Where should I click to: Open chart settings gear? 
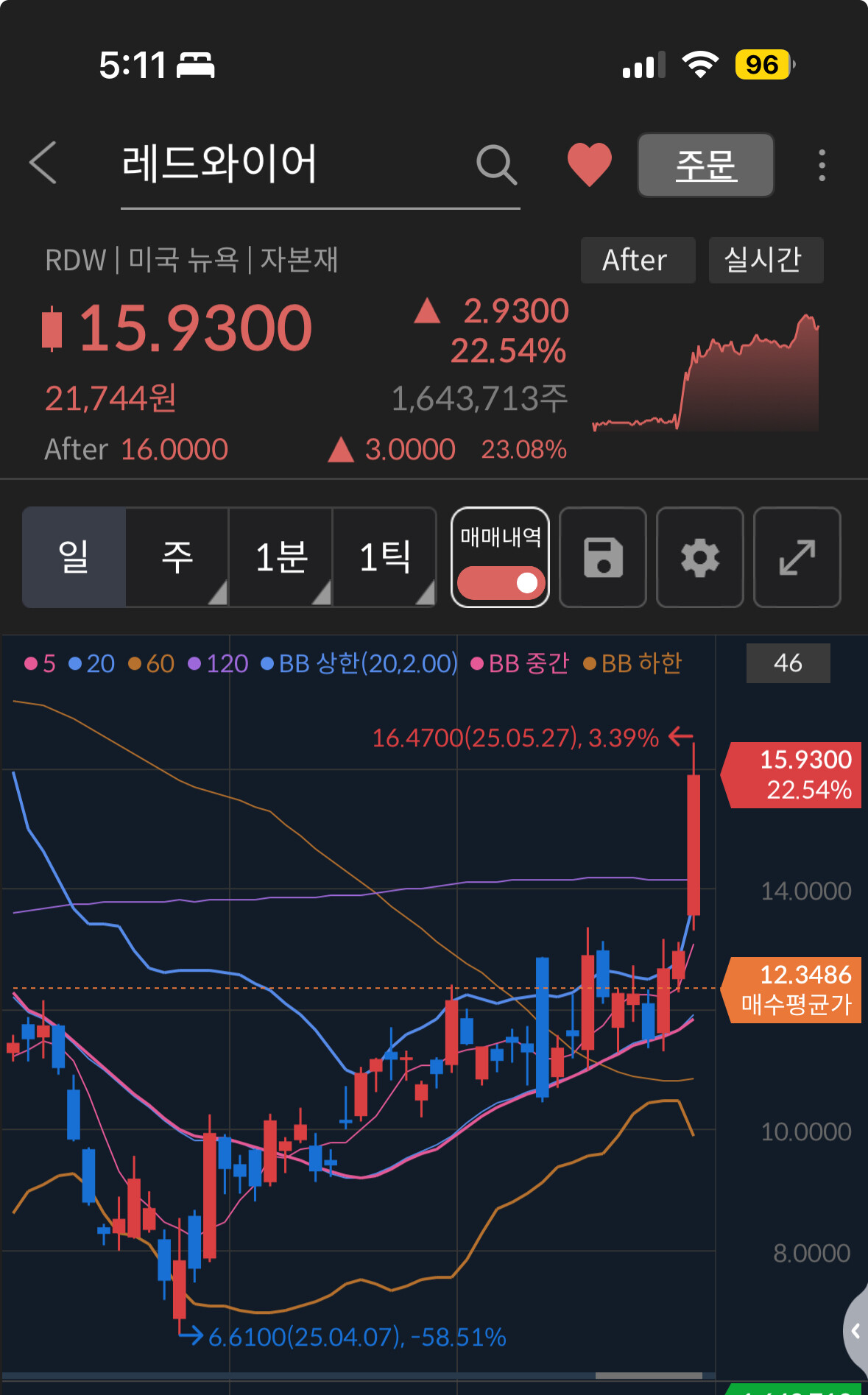pos(700,557)
